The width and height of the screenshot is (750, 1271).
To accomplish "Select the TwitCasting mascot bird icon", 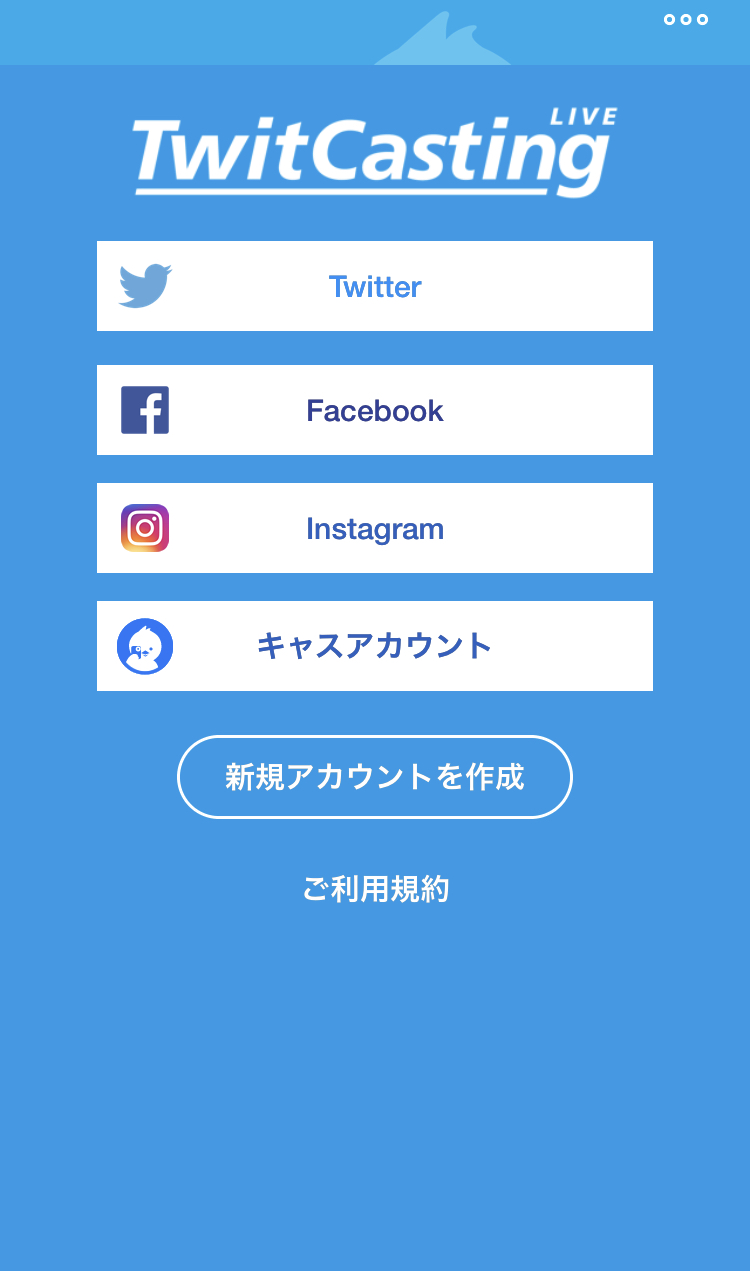I will tap(145, 646).
